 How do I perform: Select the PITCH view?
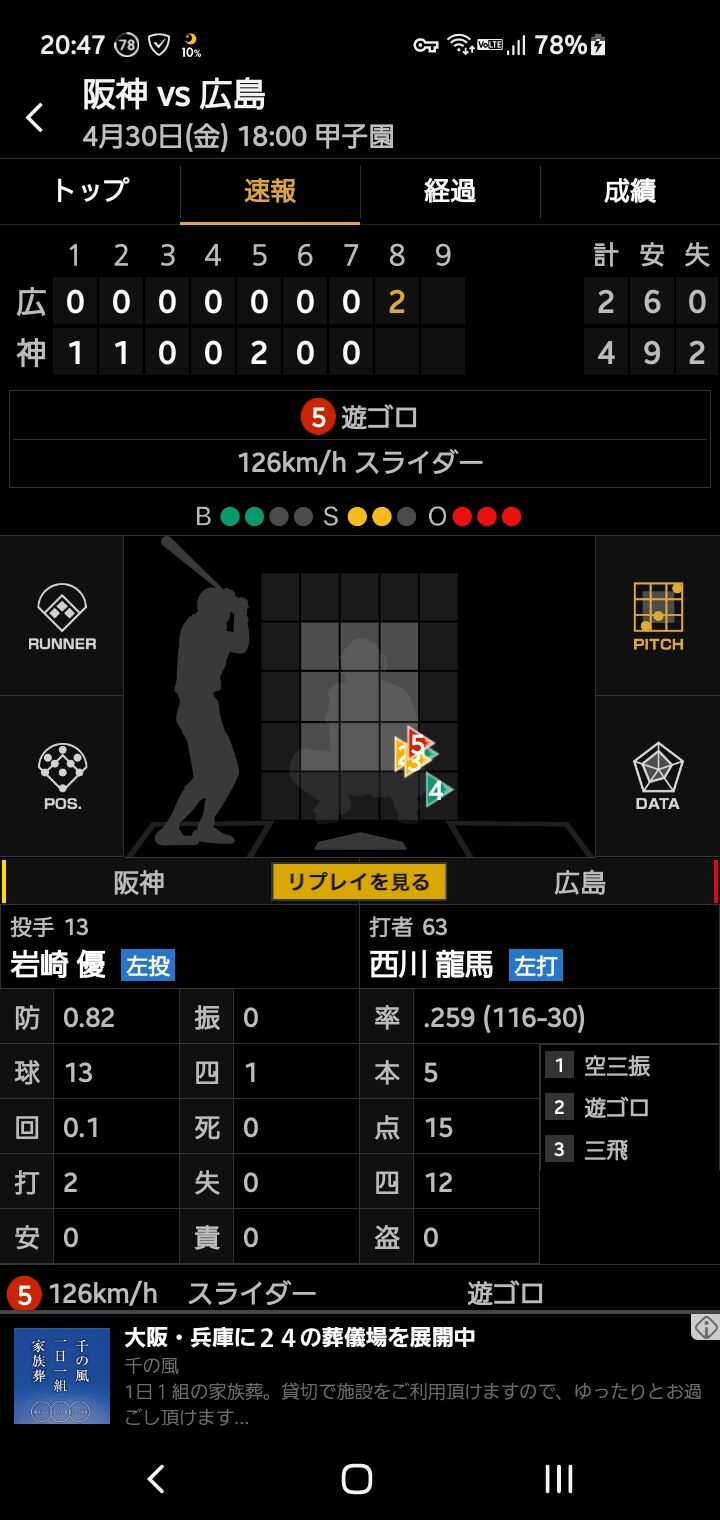(658, 616)
